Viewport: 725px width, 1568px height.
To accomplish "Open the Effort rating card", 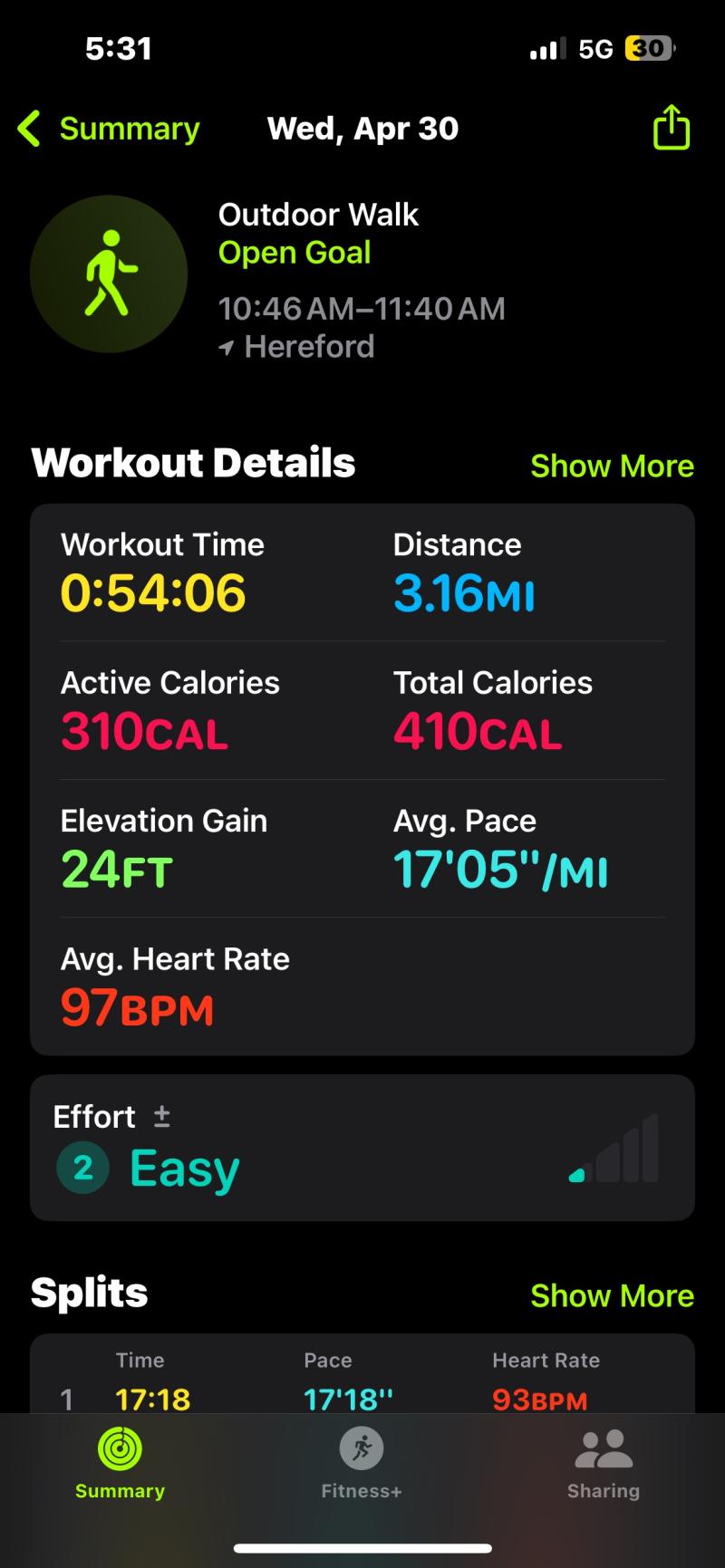I will click(x=362, y=1148).
